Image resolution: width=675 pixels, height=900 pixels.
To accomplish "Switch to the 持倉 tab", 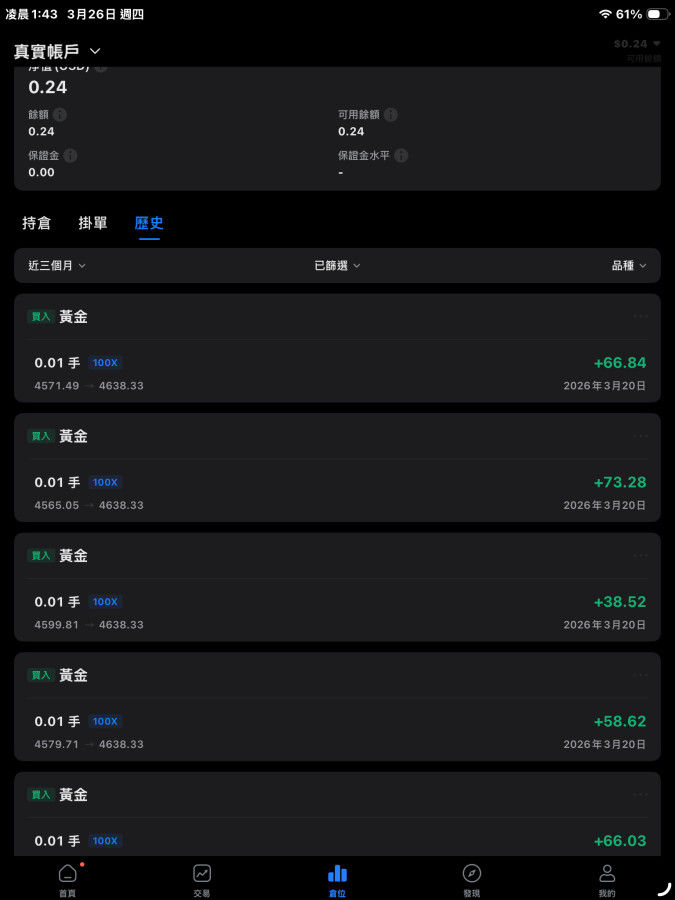I will click(x=37, y=223).
